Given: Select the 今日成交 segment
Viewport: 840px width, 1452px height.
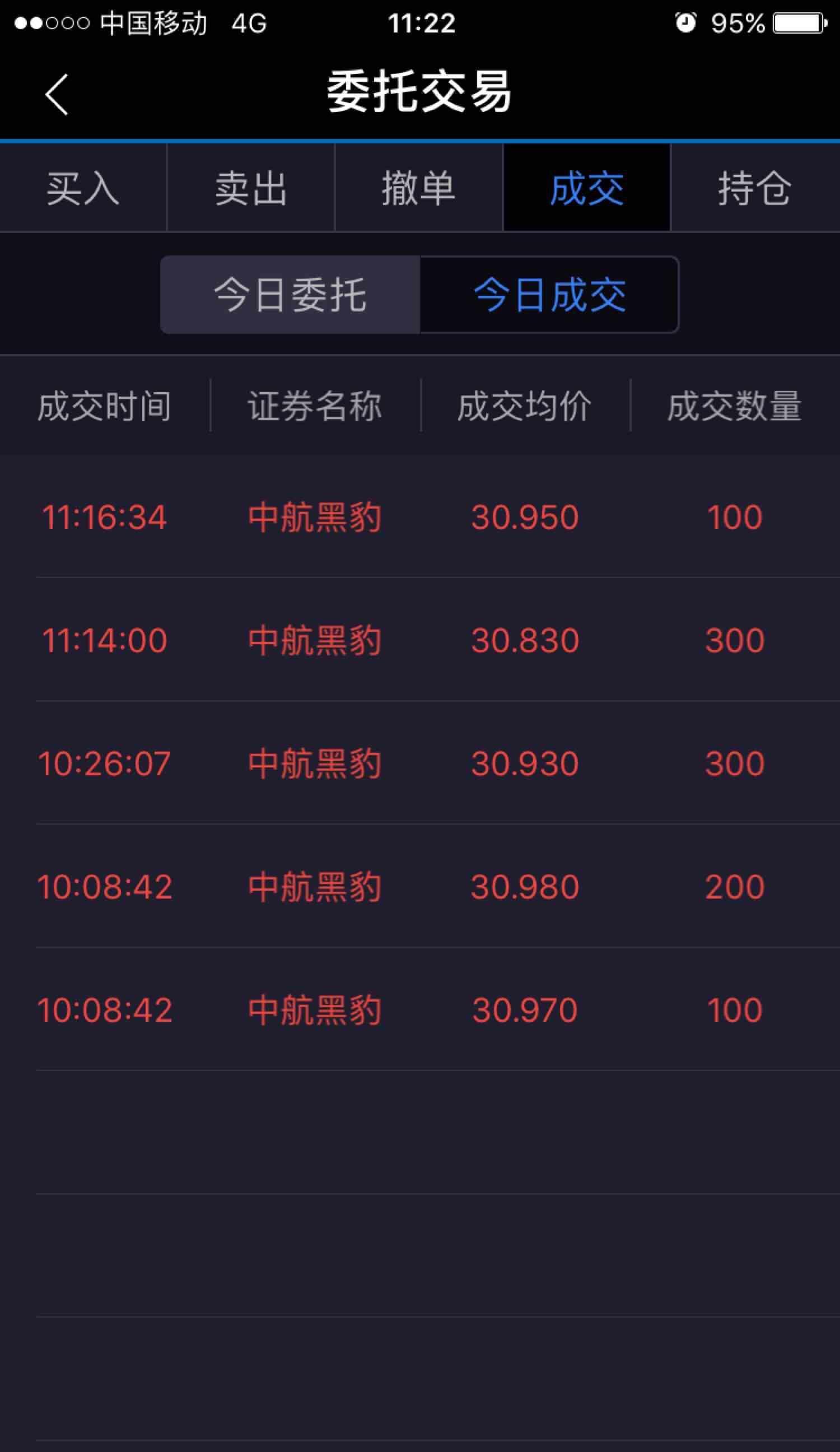Looking at the screenshot, I should pos(549,295).
